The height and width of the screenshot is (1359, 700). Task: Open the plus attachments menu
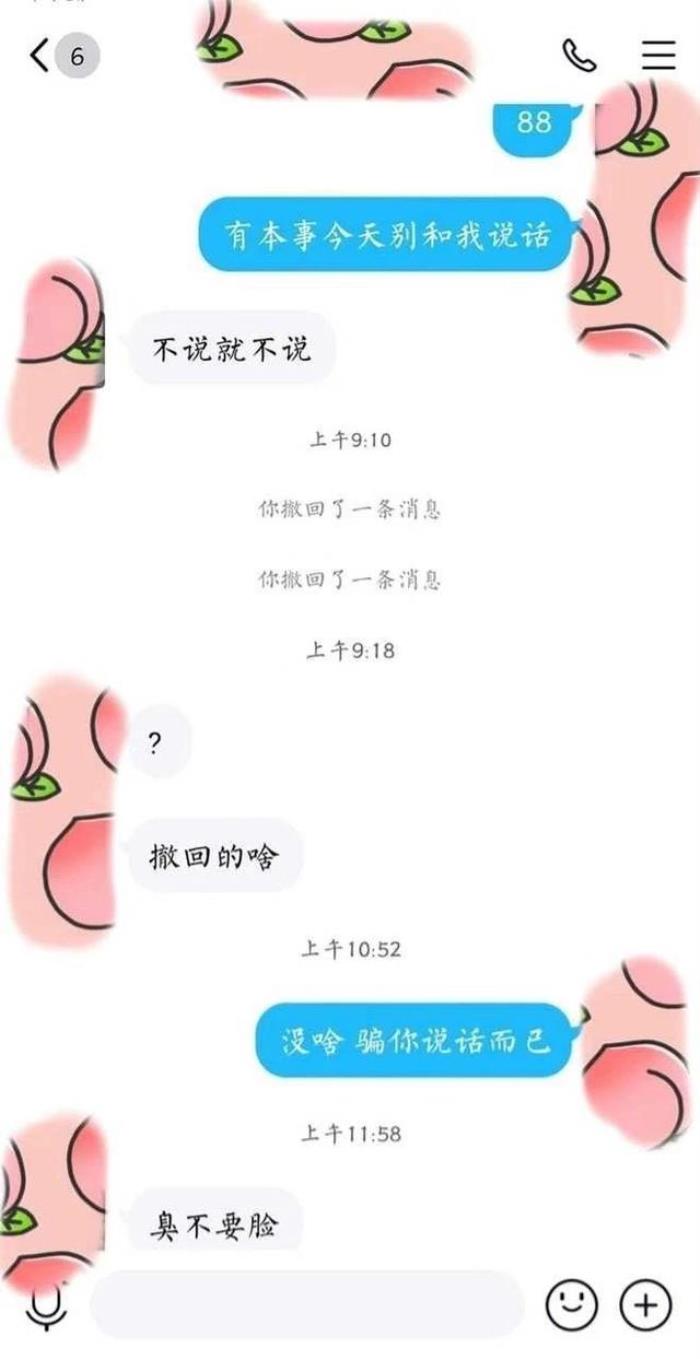646,1304
